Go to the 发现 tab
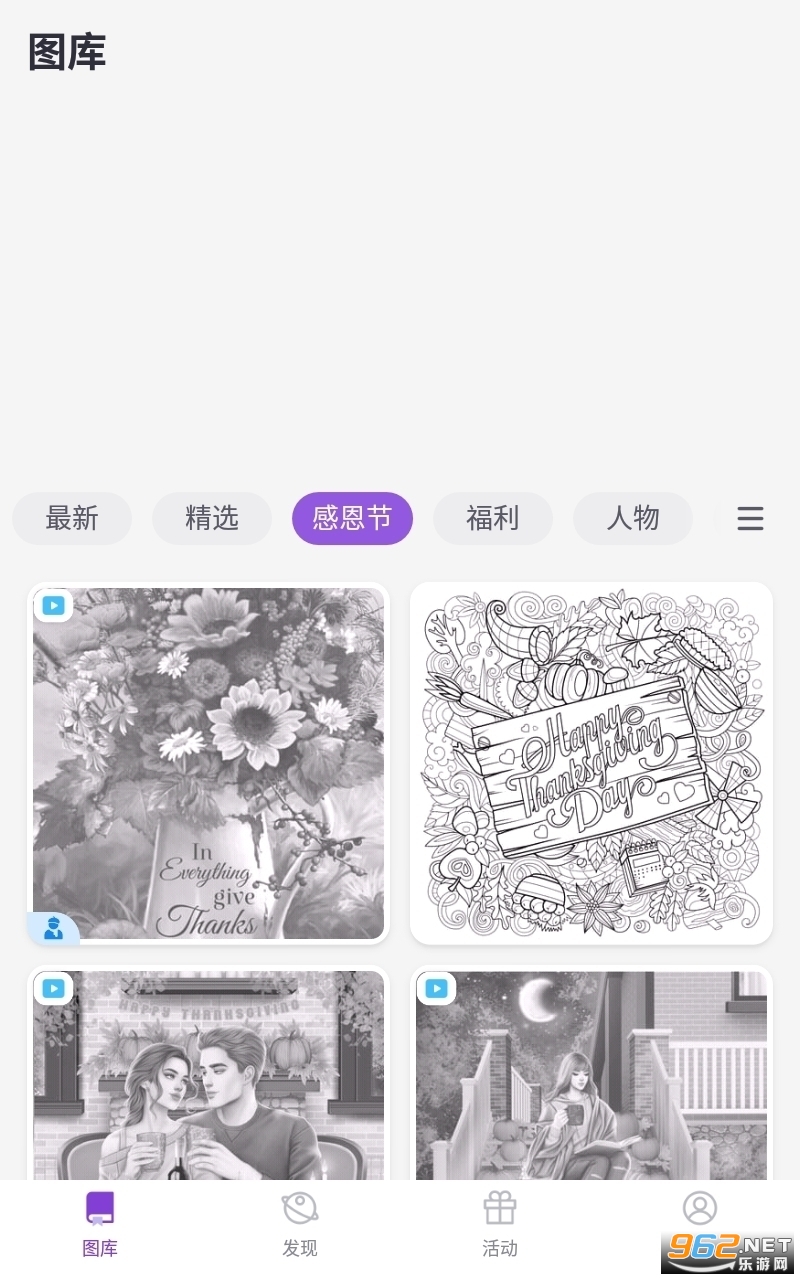This screenshot has width=800, height=1280. point(300,1225)
